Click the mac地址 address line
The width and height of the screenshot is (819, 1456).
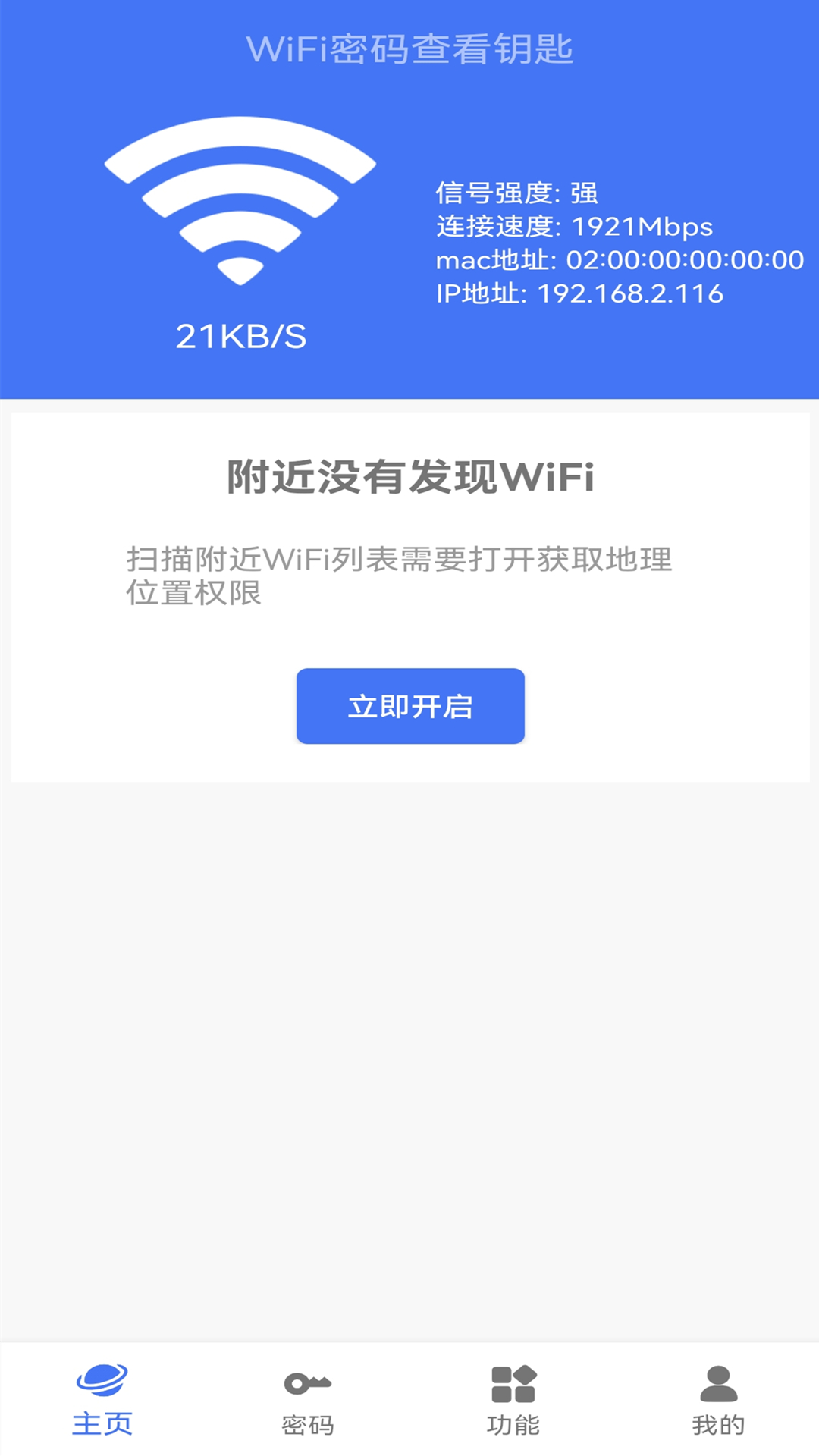click(616, 260)
